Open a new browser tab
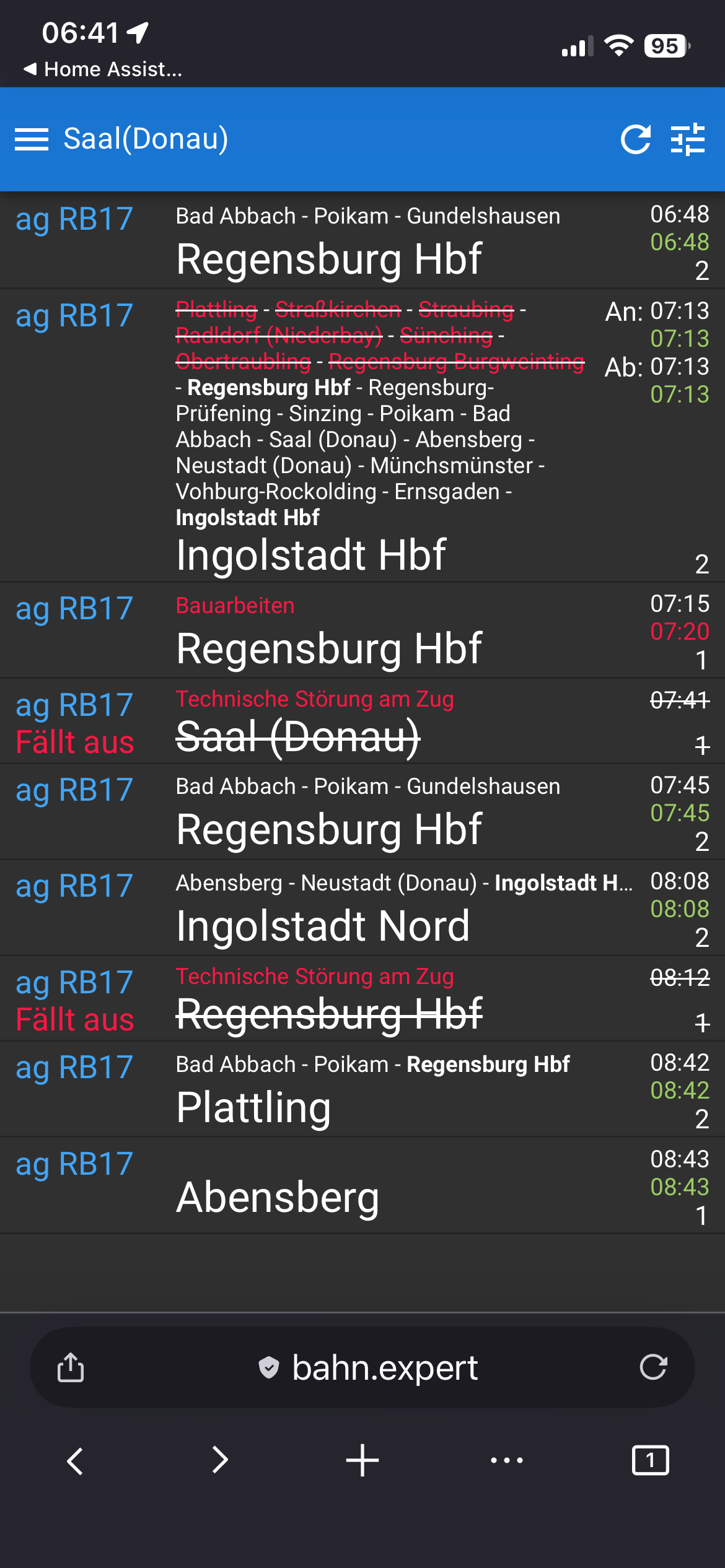Screen dimensions: 725x1568 click(362, 1461)
